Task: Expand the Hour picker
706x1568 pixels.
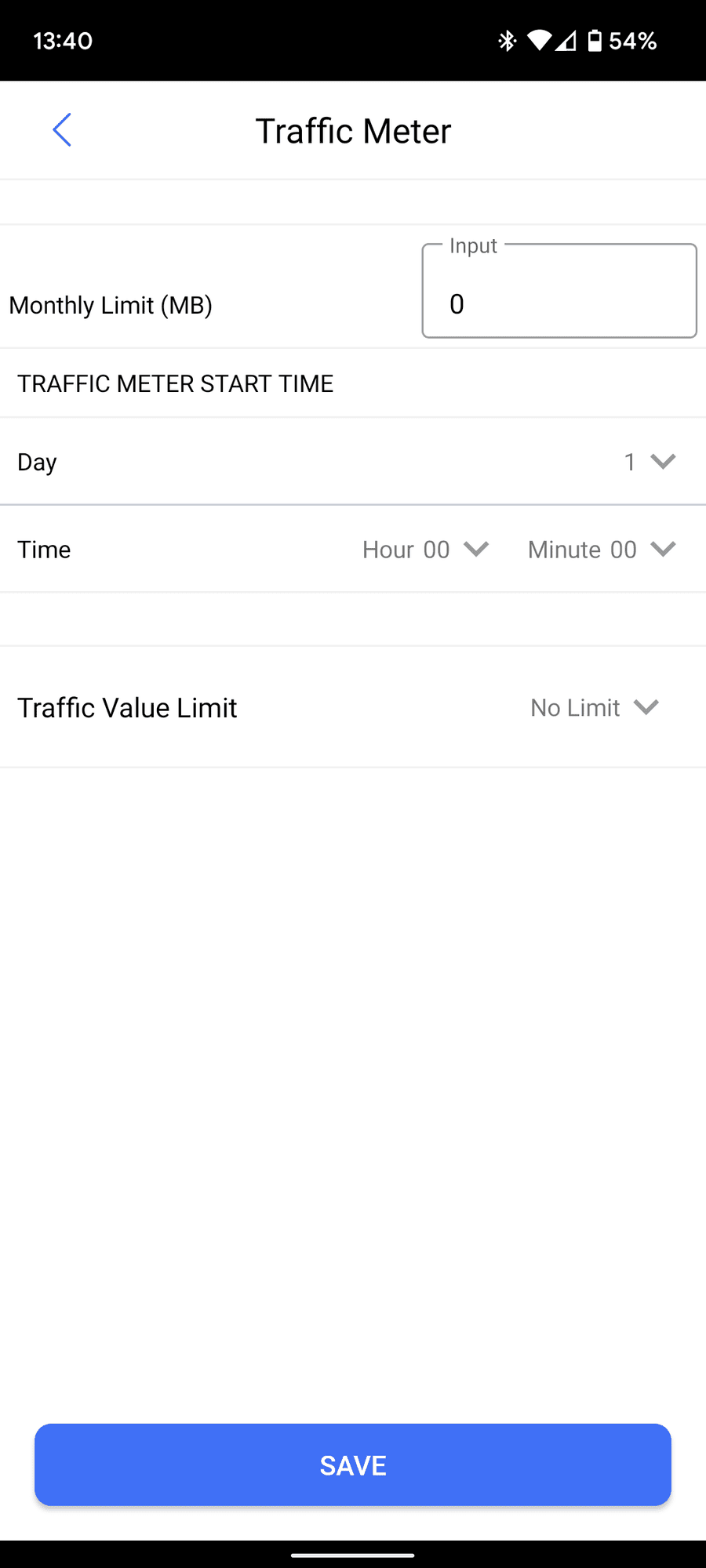Action: [x=426, y=550]
